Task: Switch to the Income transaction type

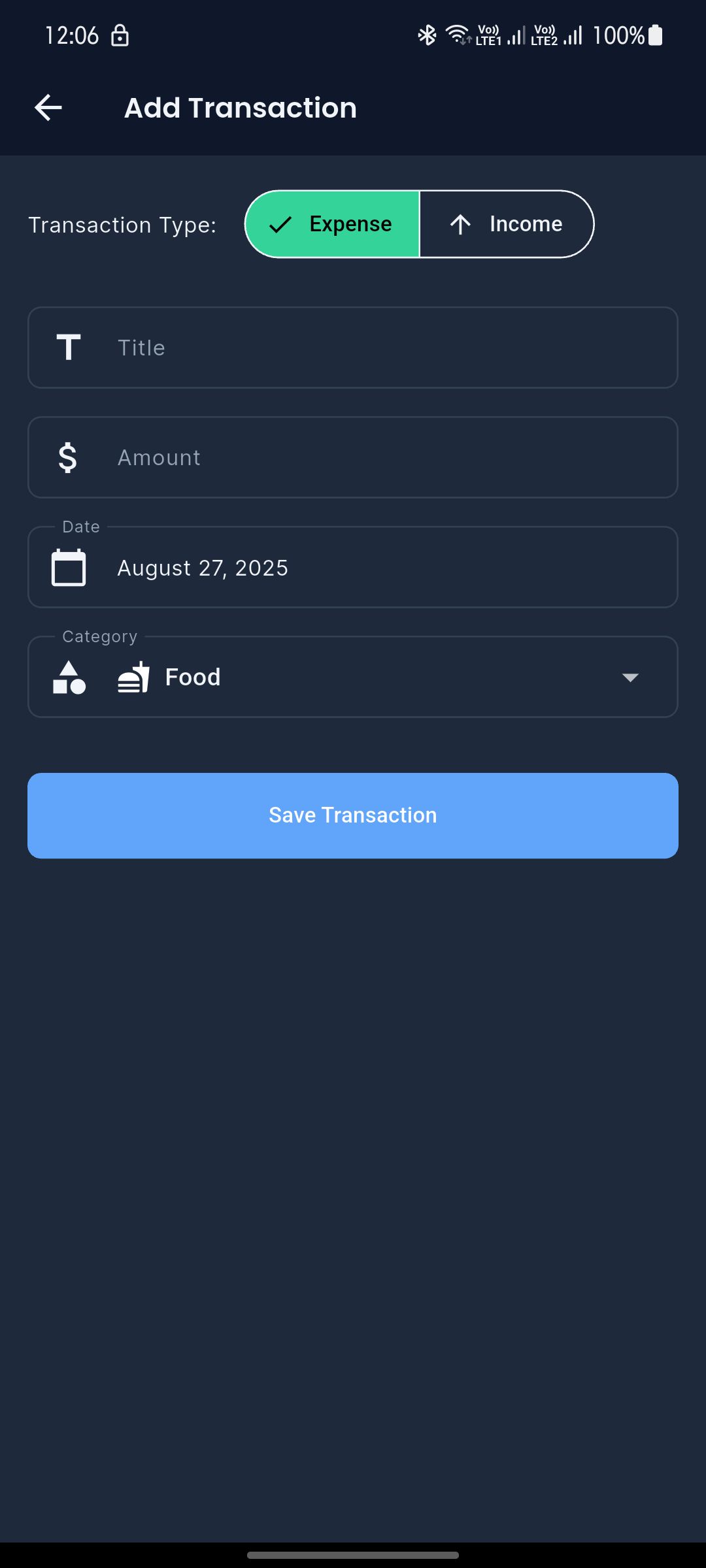Action: tap(507, 224)
